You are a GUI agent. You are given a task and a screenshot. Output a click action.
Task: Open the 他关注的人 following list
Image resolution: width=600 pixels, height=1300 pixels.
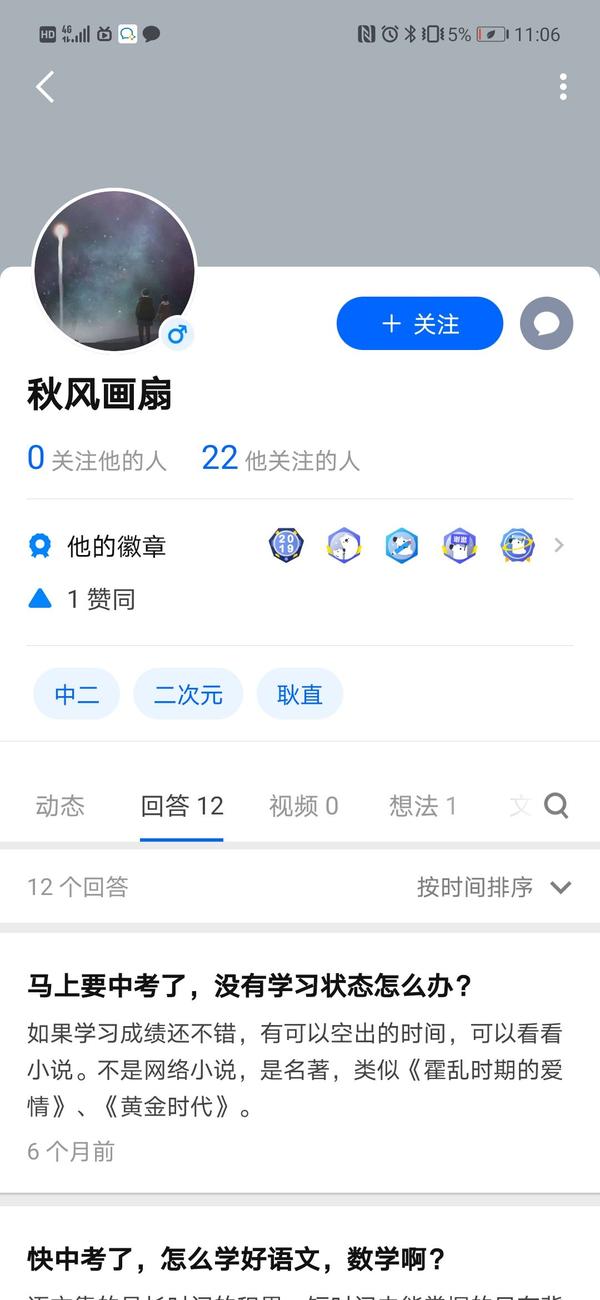pyautogui.click(x=280, y=459)
